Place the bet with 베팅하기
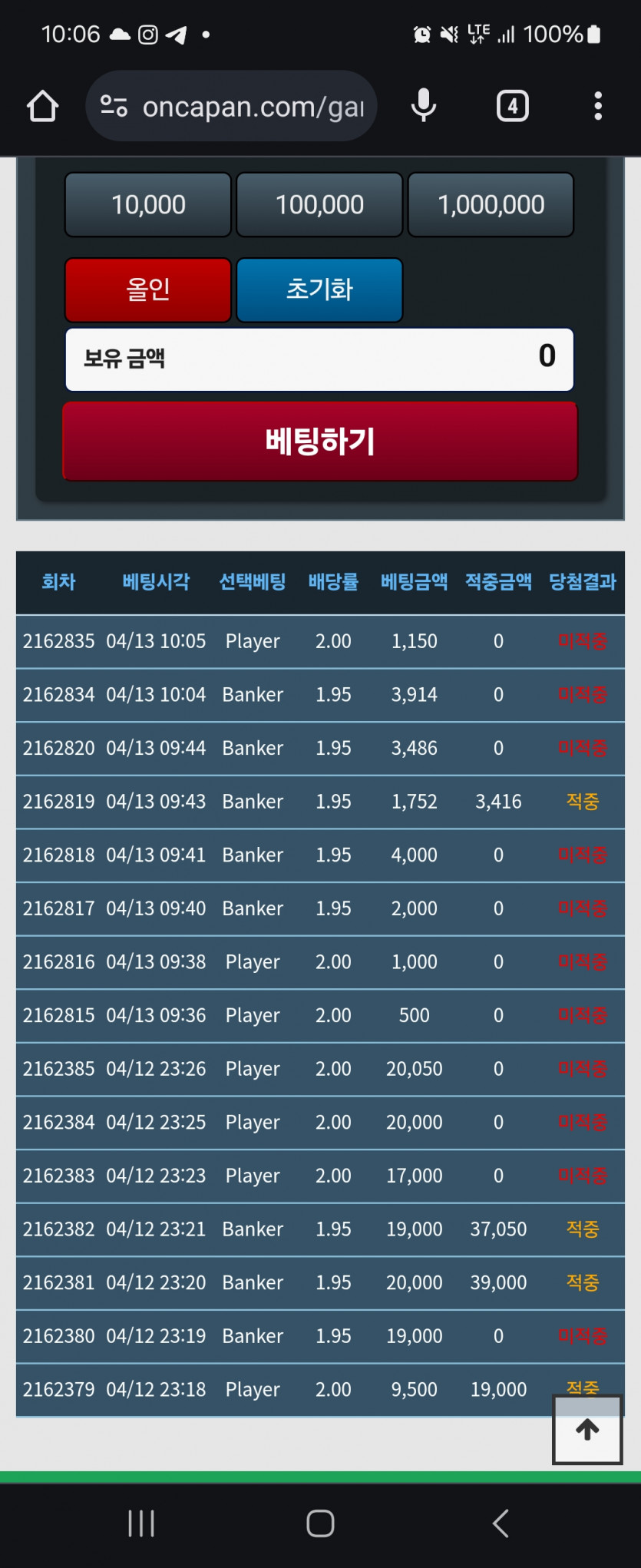641x1568 pixels. pos(319,442)
